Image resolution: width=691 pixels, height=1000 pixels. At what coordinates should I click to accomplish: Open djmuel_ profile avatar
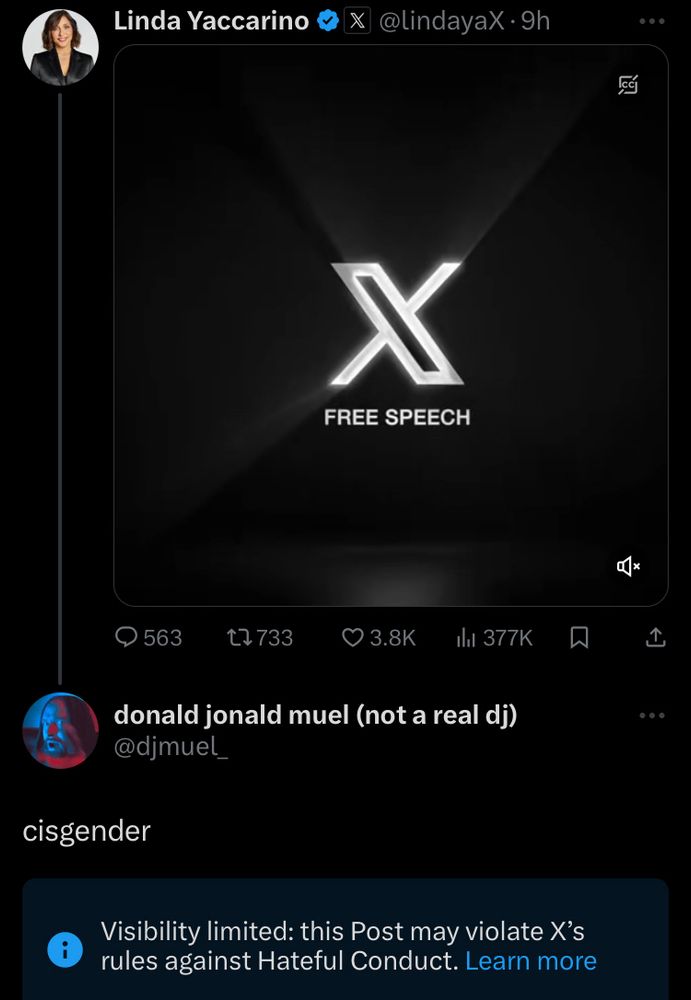[60, 730]
